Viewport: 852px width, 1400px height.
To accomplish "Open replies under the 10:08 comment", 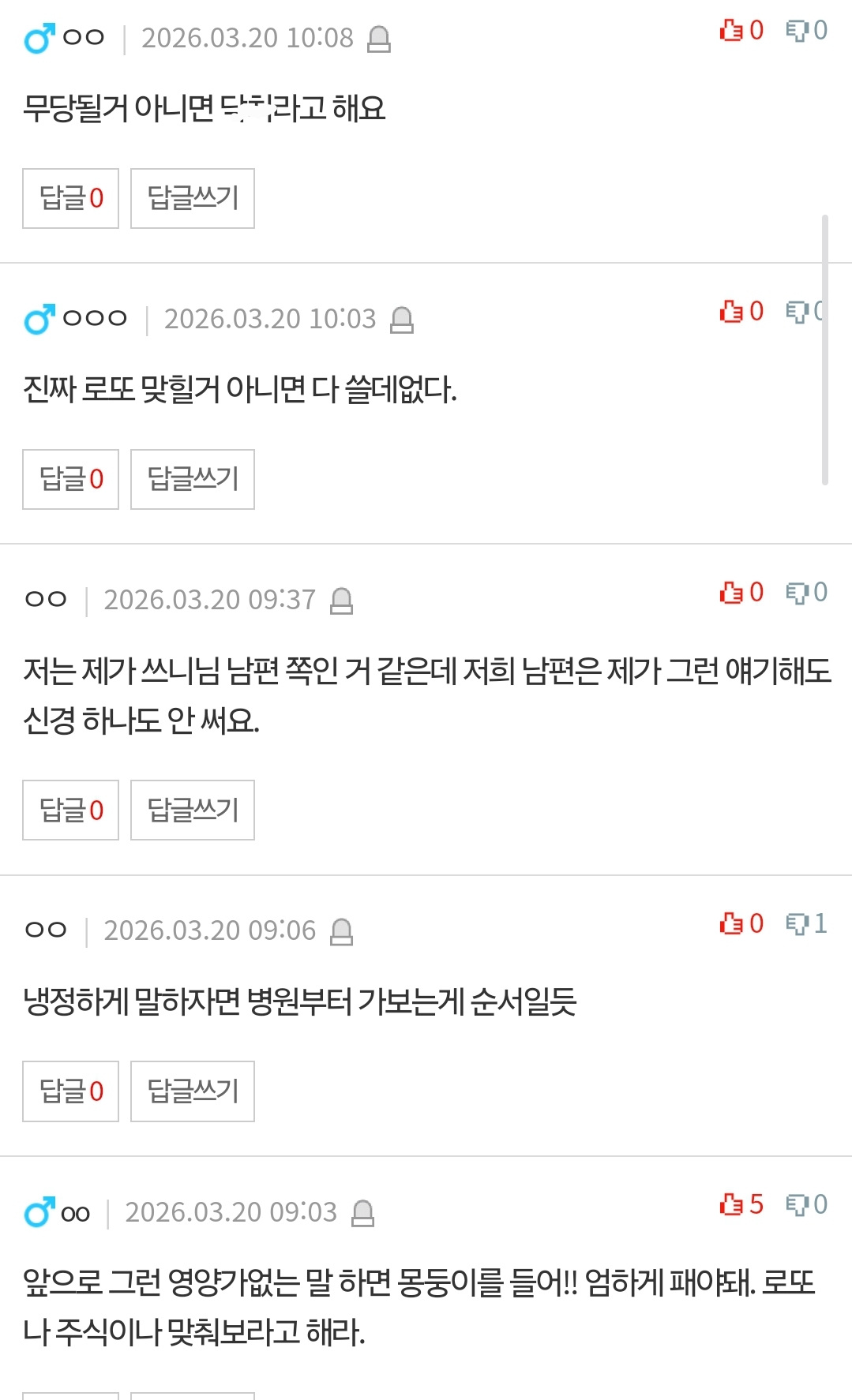I will tap(71, 198).
